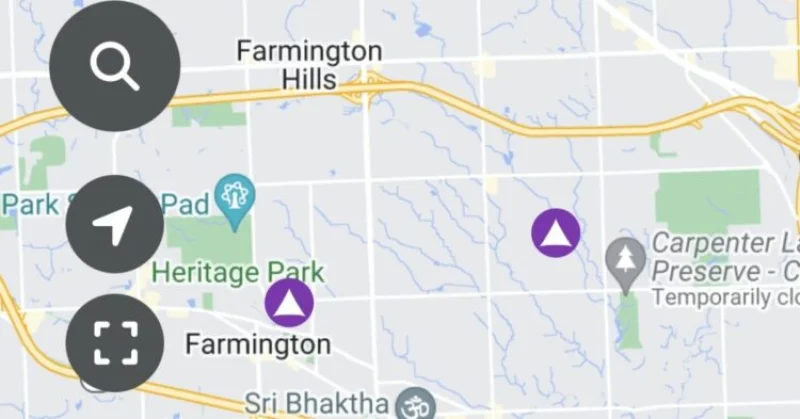Expand the map to fullscreen

click(x=115, y=343)
